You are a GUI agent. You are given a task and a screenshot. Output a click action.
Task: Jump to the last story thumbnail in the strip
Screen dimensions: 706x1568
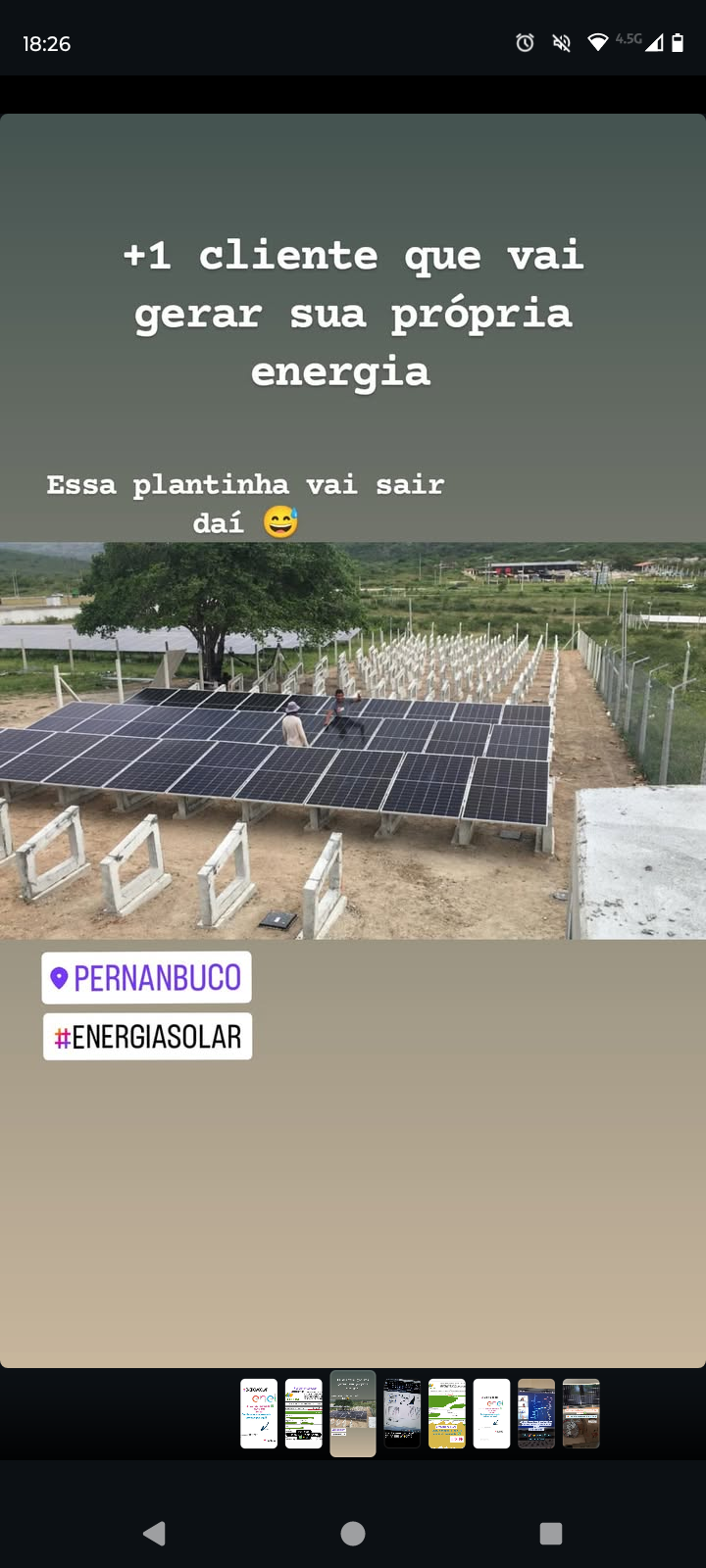pyautogui.click(x=580, y=1413)
